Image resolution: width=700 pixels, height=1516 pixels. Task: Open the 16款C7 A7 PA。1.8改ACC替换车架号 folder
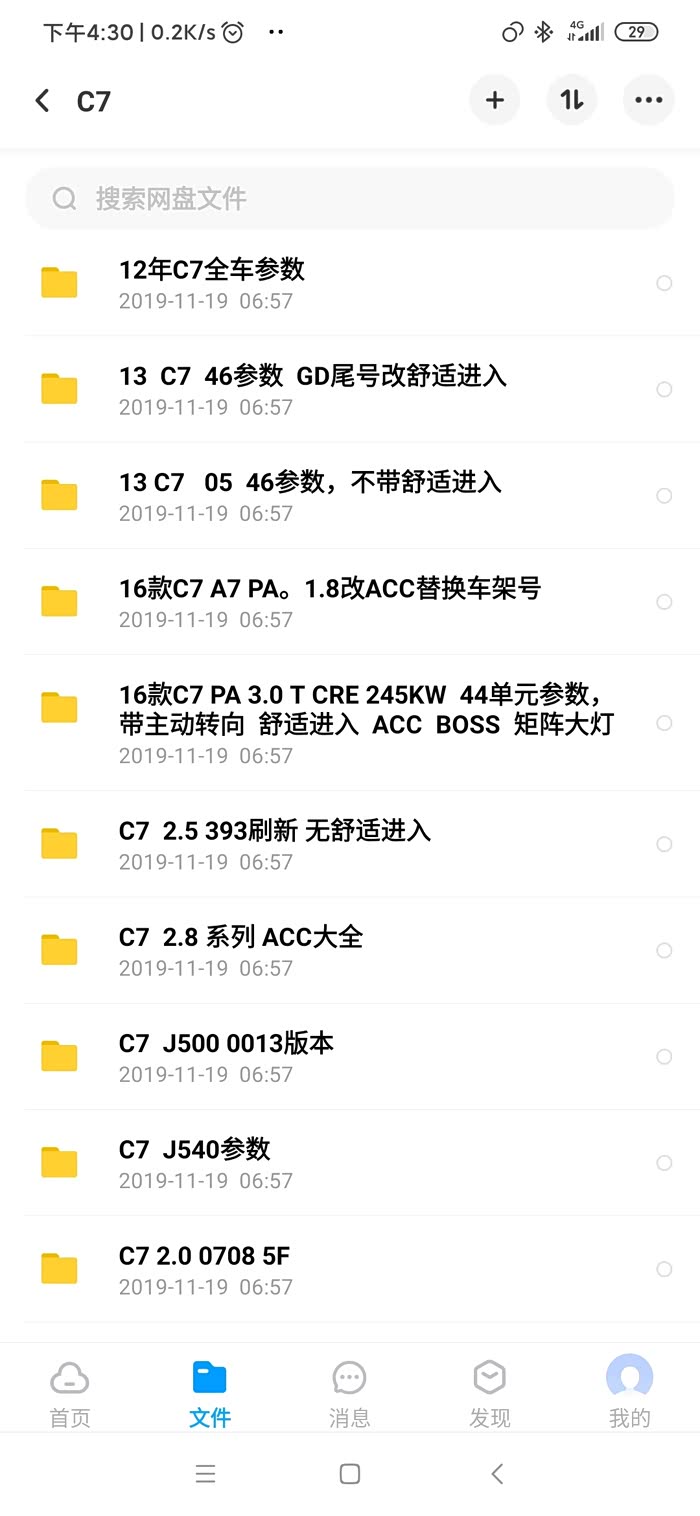tap(330, 601)
